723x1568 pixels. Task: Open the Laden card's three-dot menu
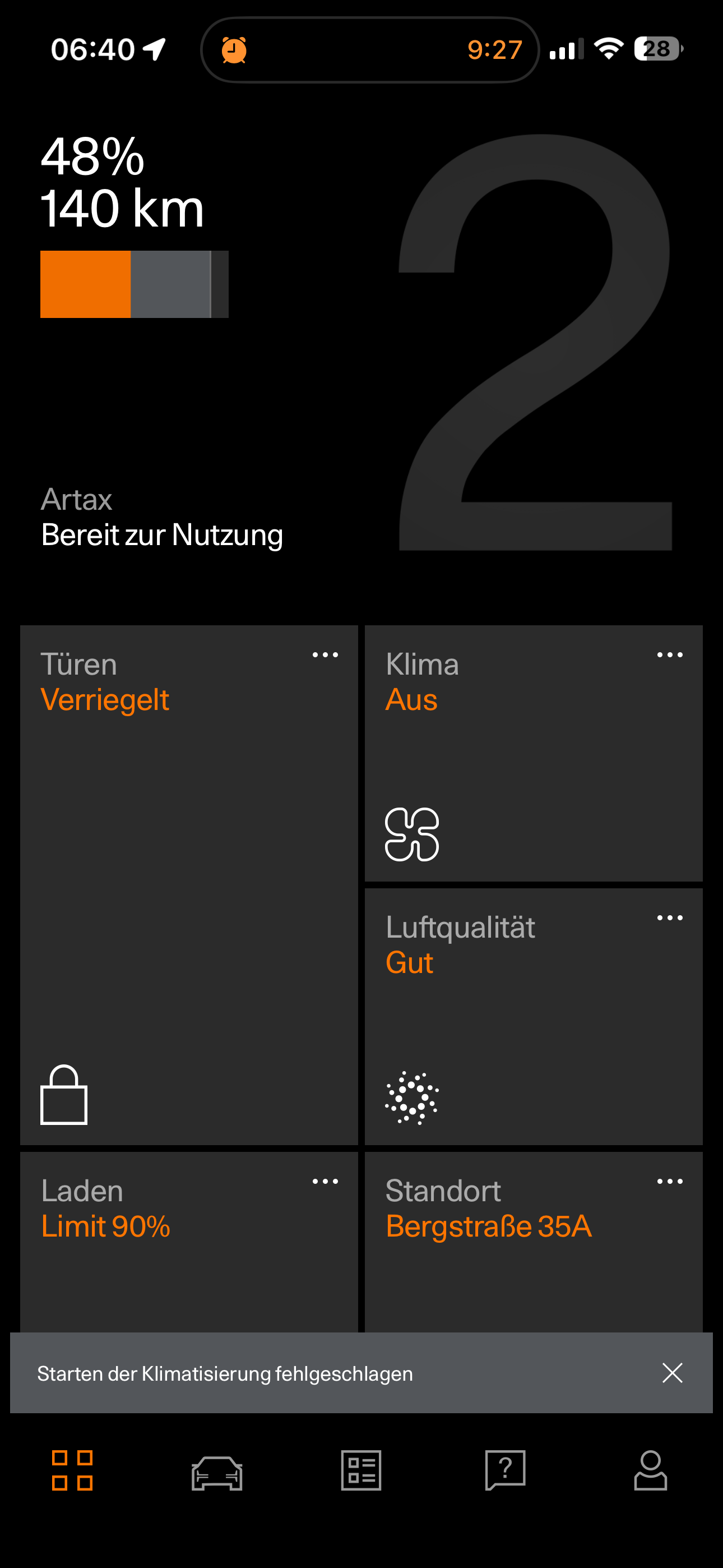coord(325,1182)
